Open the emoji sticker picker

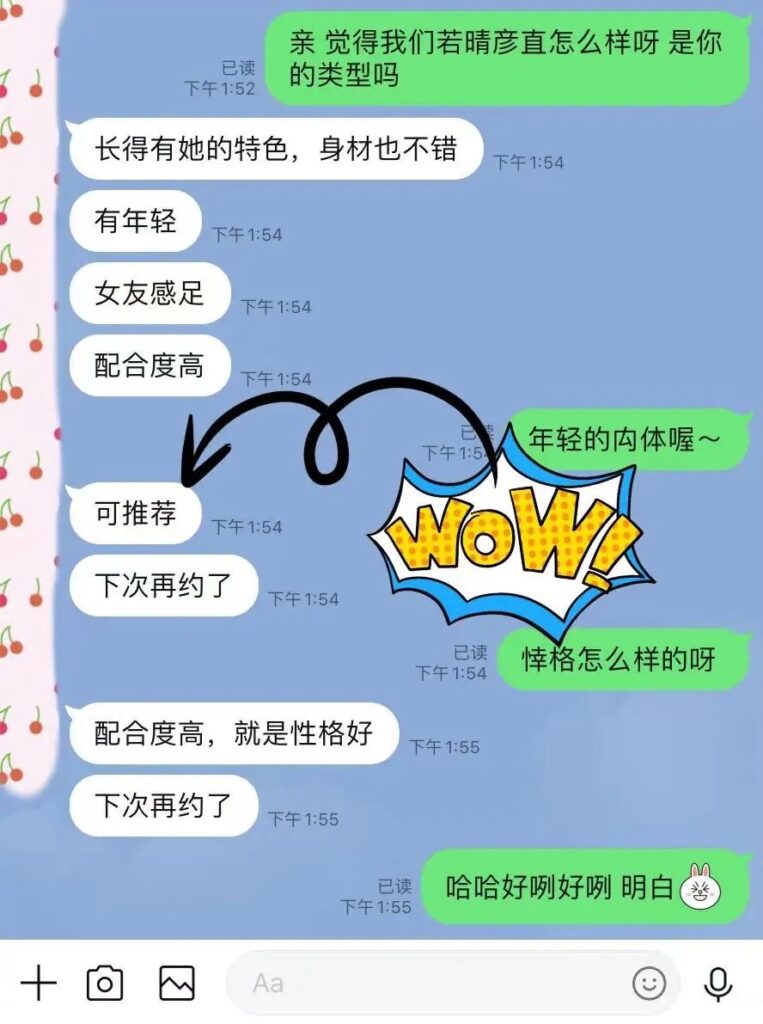pyautogui.click(x=649, y=984)
